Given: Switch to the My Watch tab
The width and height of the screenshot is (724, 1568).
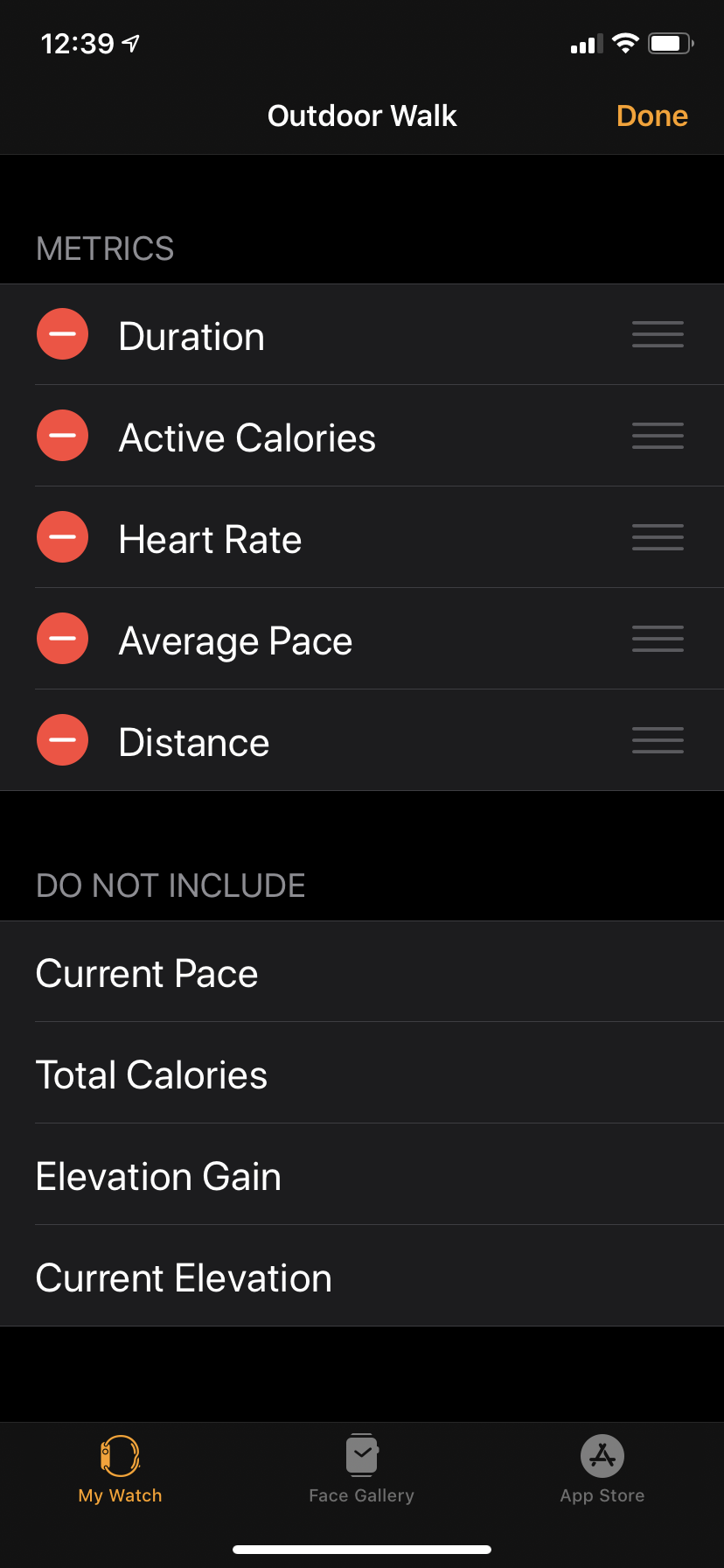Looking at the screenshot, I should point(121,1470).
